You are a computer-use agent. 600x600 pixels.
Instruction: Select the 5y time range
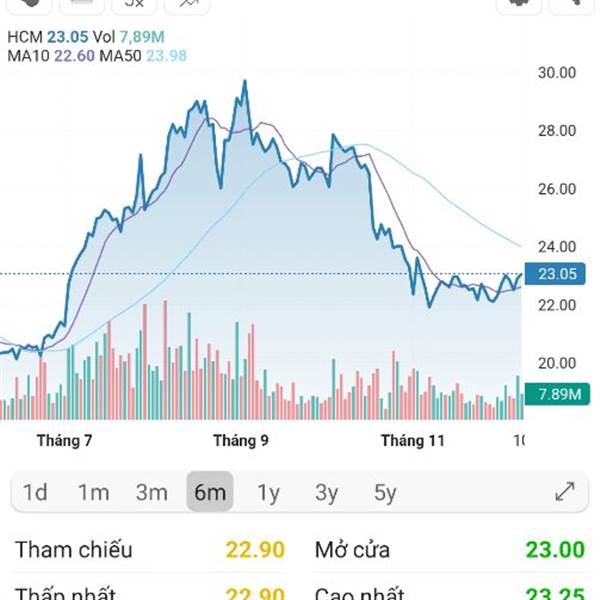385,493
